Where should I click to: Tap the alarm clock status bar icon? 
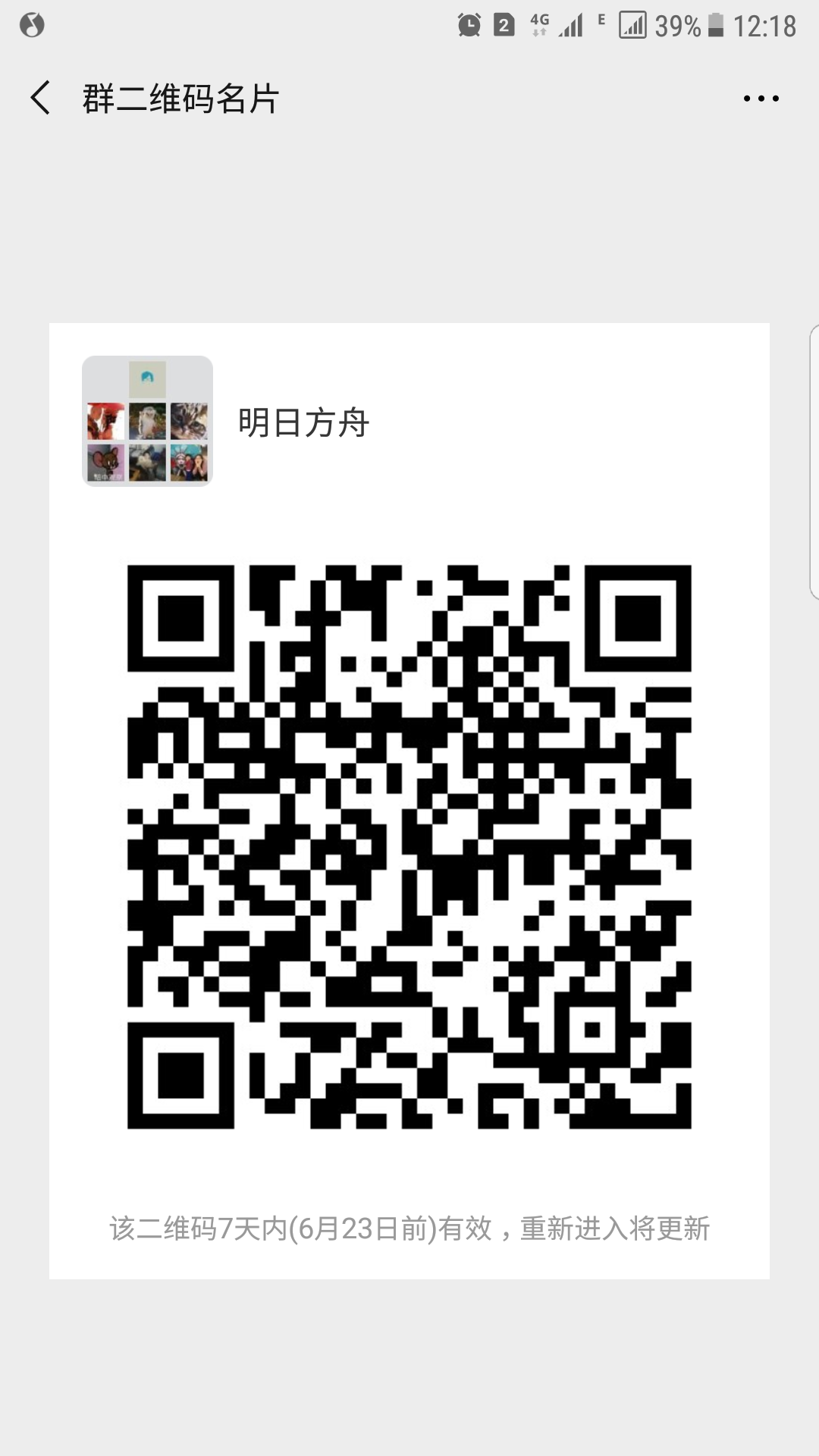[470, 24]
